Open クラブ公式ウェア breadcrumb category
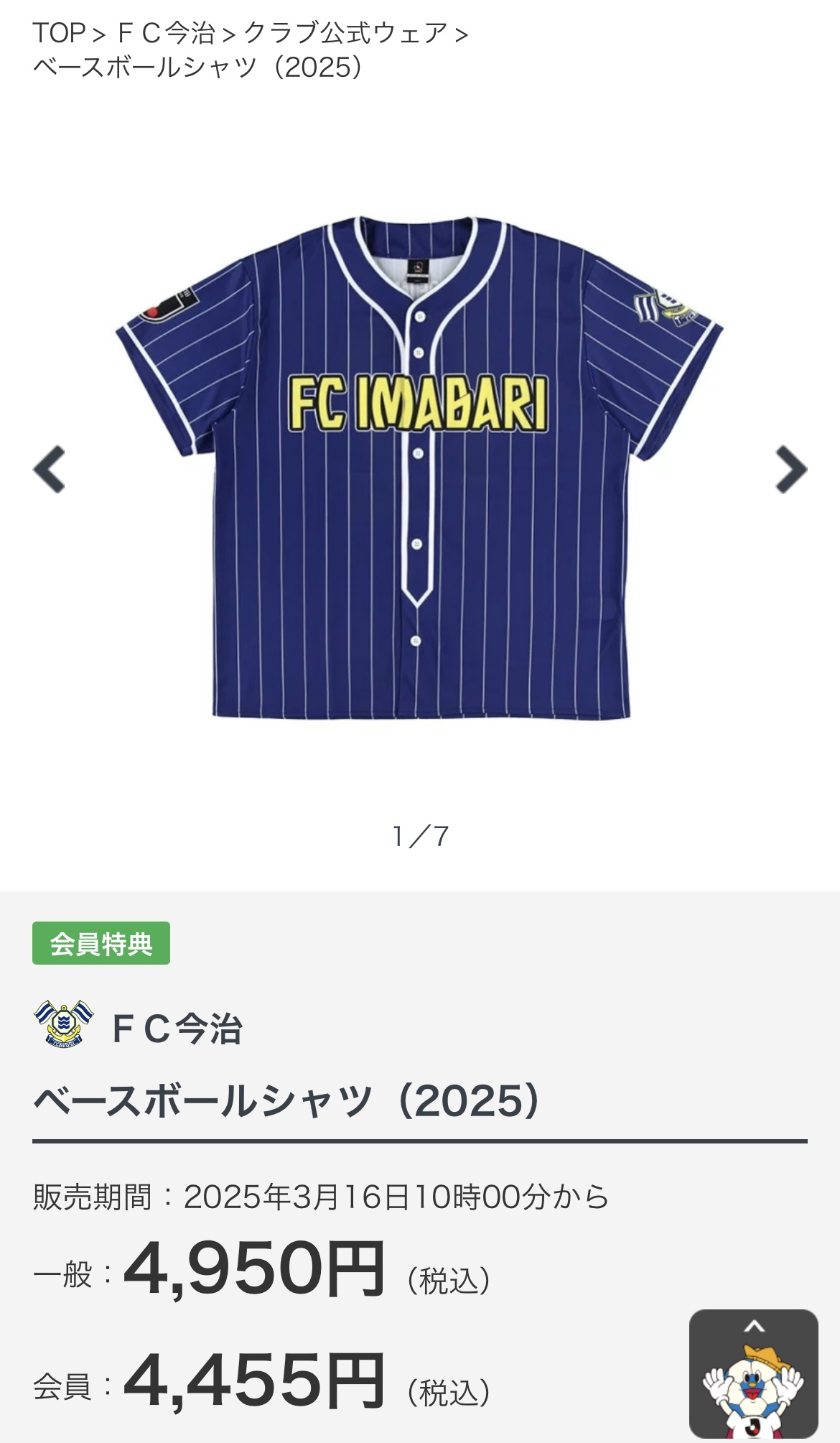The width and height of the screenshot is (840, 1443). pyautogui.click(x=345, y=33)
